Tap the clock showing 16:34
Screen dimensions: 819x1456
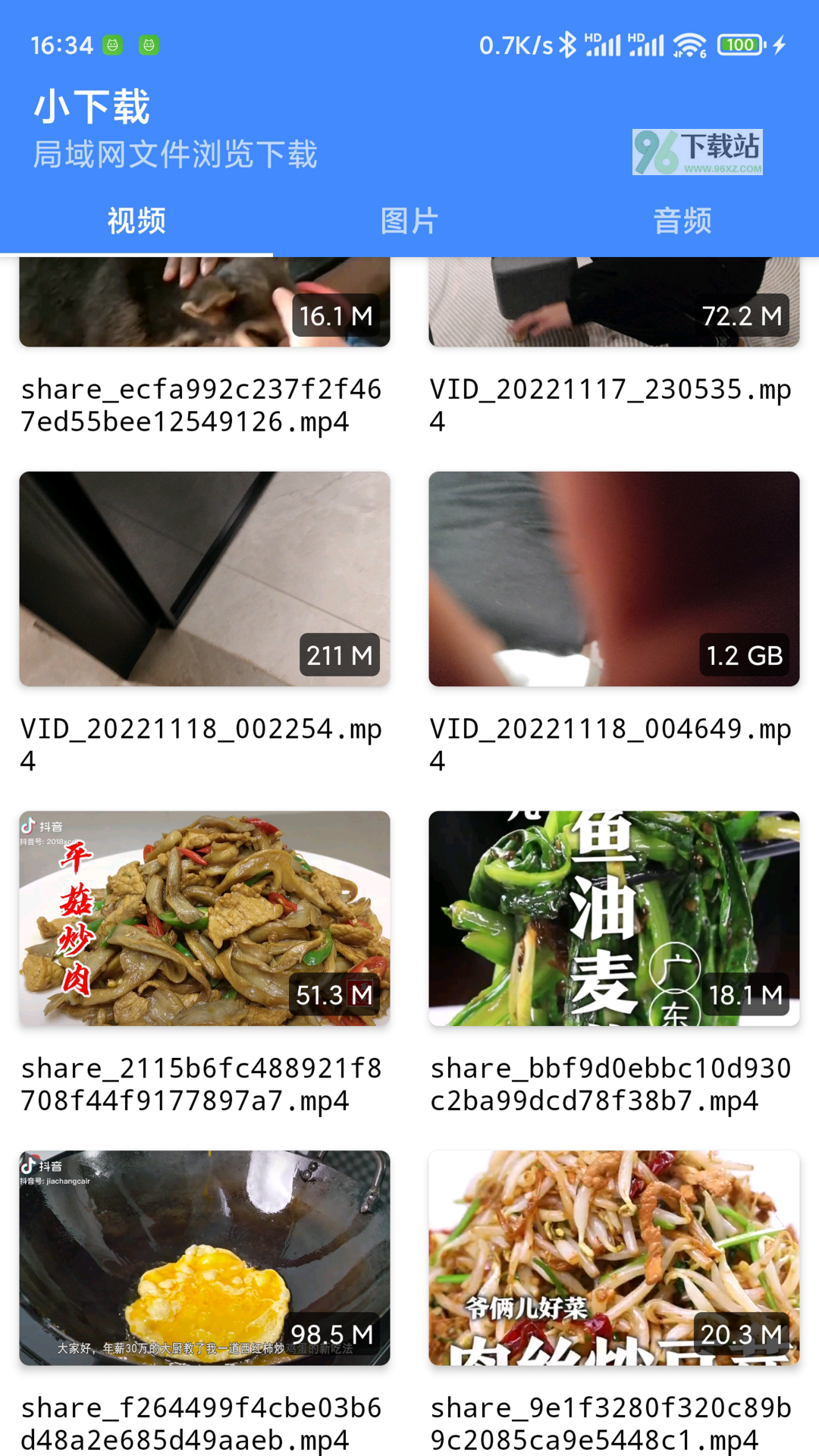pos(61,44)
